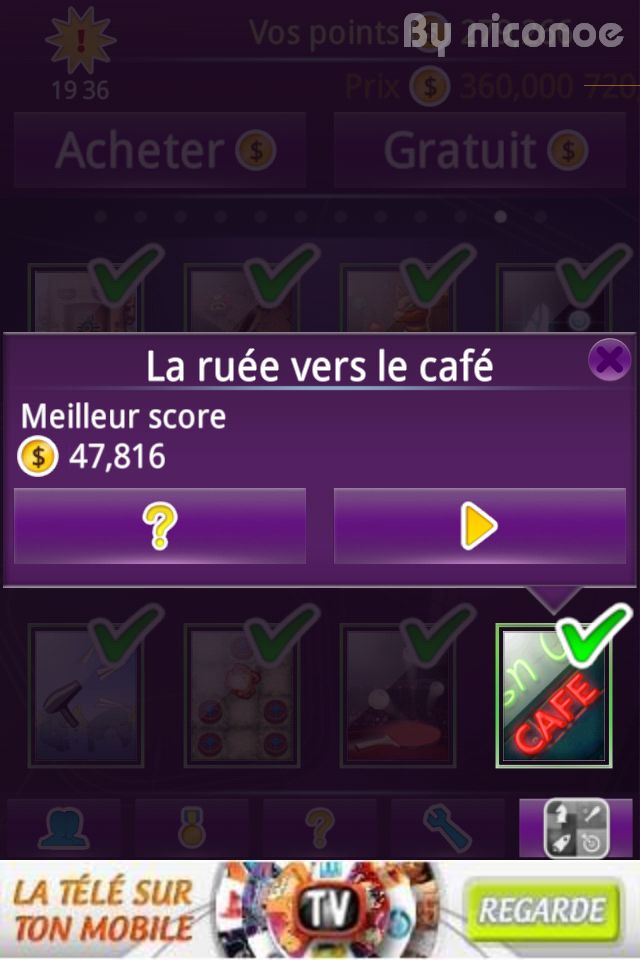640x960 pixels.
Task: Start playing La ruée vers le café
Action: (479, 526)
